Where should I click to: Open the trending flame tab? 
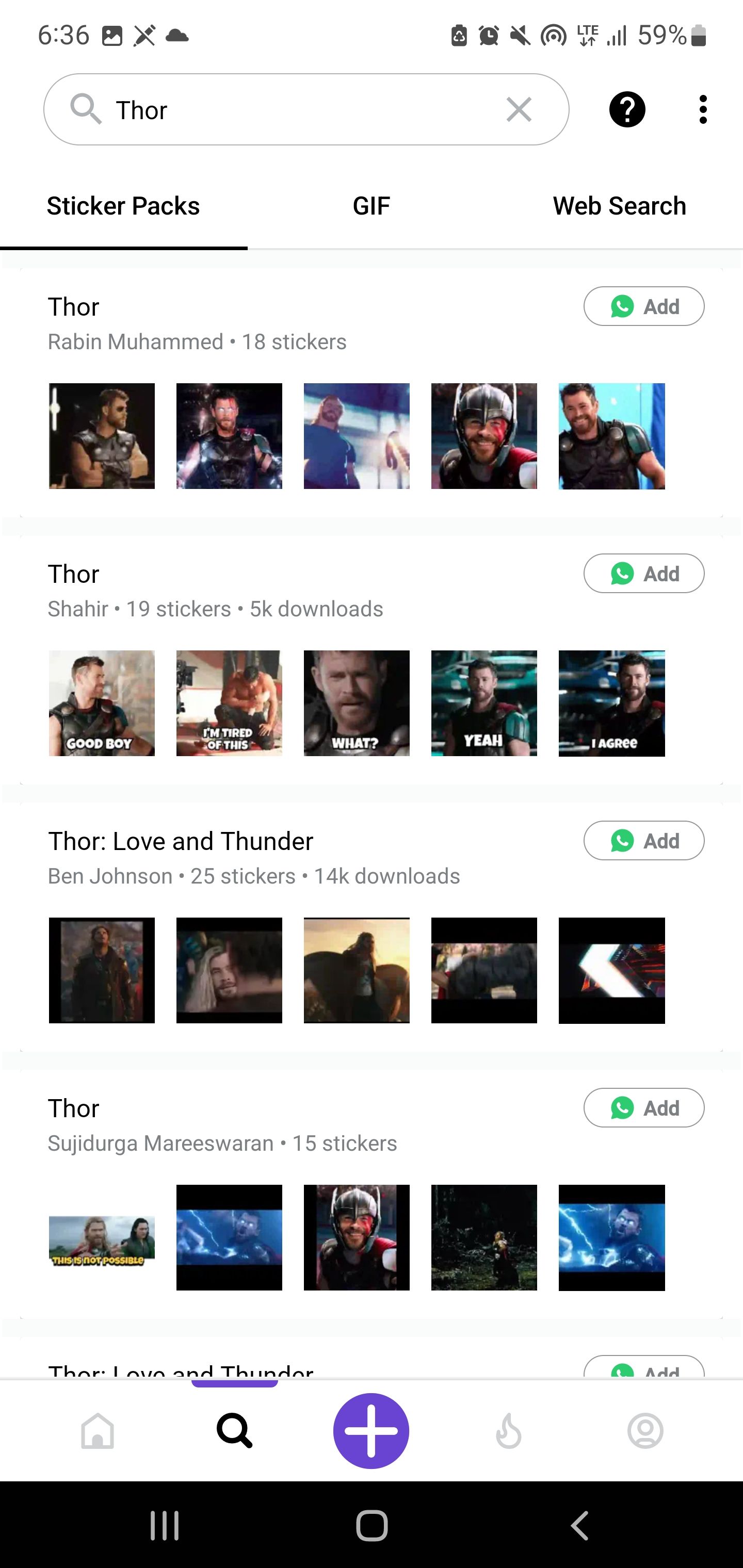(x=509, y=1430)
